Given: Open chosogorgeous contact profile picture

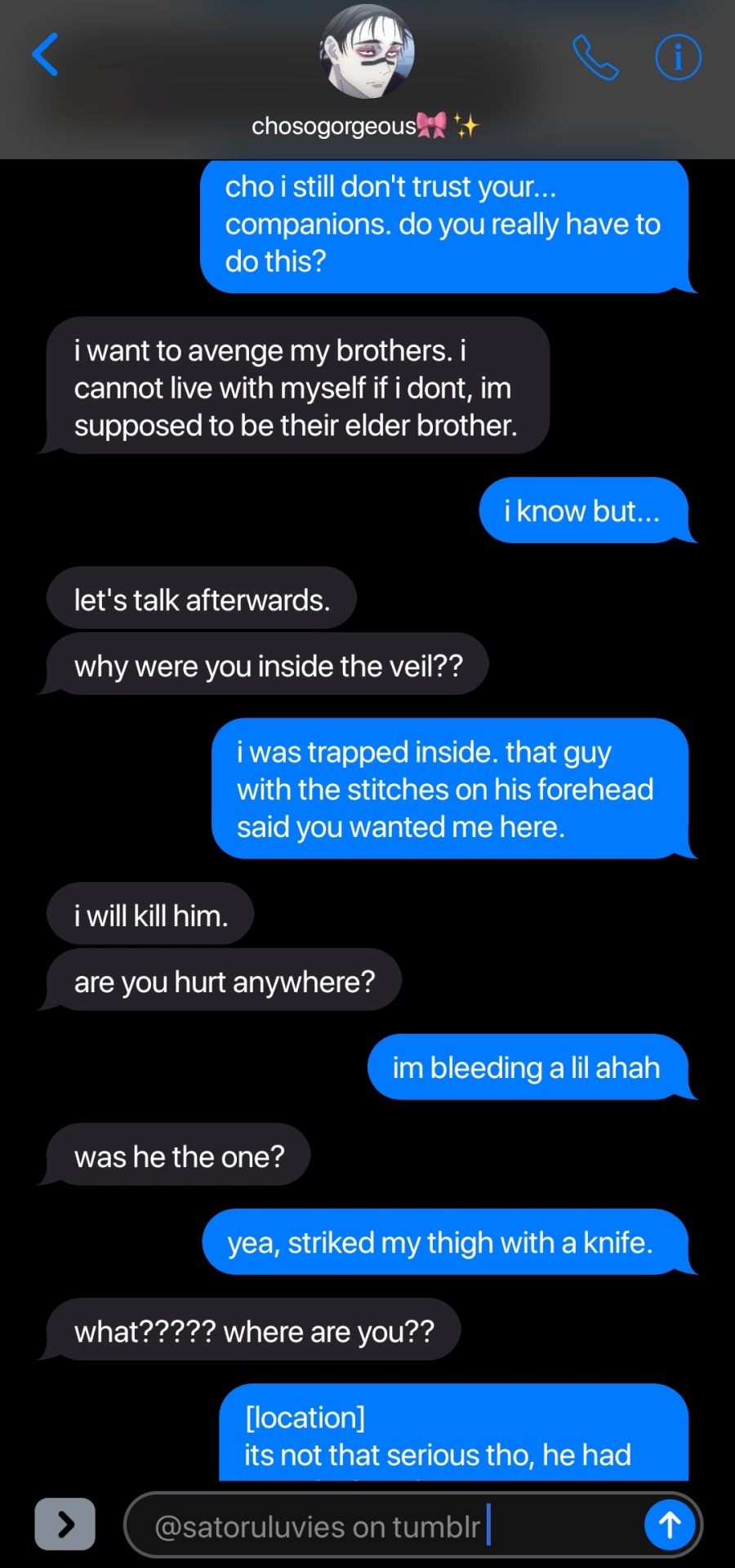Looking at the screenshot, I should tap(367, 51).
